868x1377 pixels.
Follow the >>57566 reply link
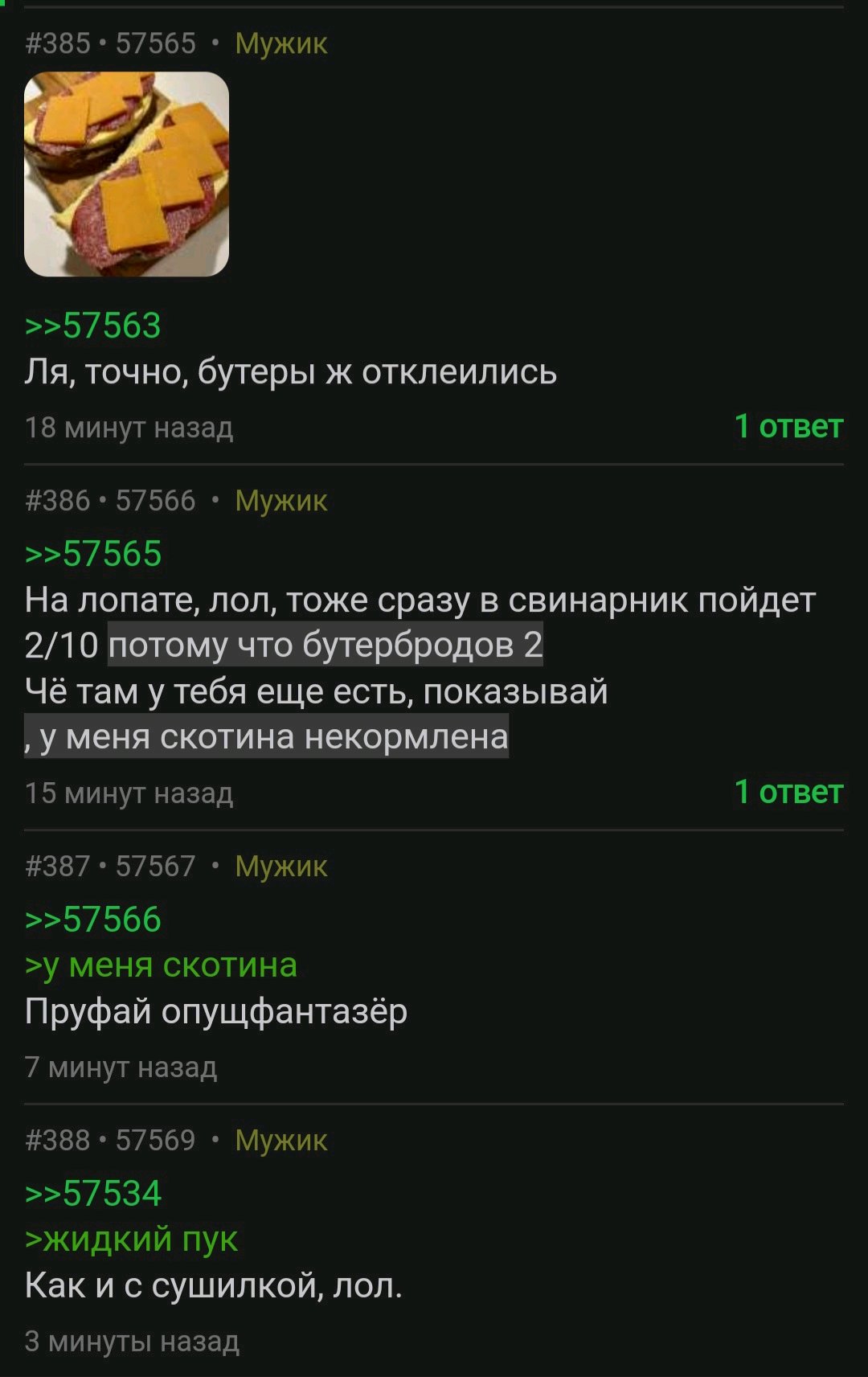click(x=93, y=920)
